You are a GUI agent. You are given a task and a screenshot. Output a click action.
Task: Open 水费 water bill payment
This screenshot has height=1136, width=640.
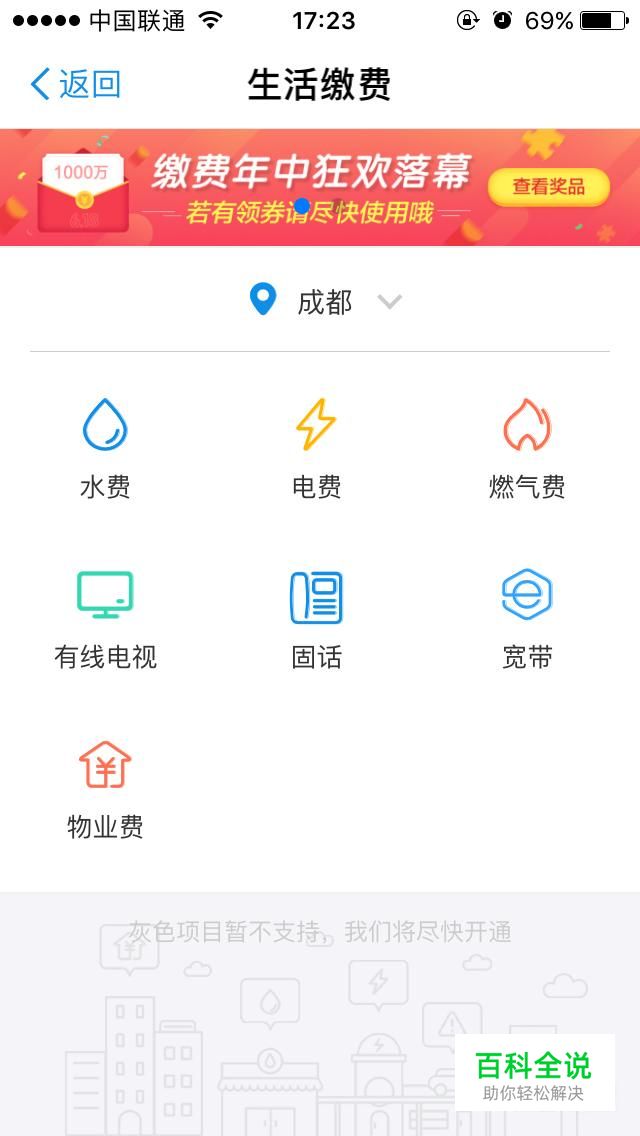click(105, 448)
